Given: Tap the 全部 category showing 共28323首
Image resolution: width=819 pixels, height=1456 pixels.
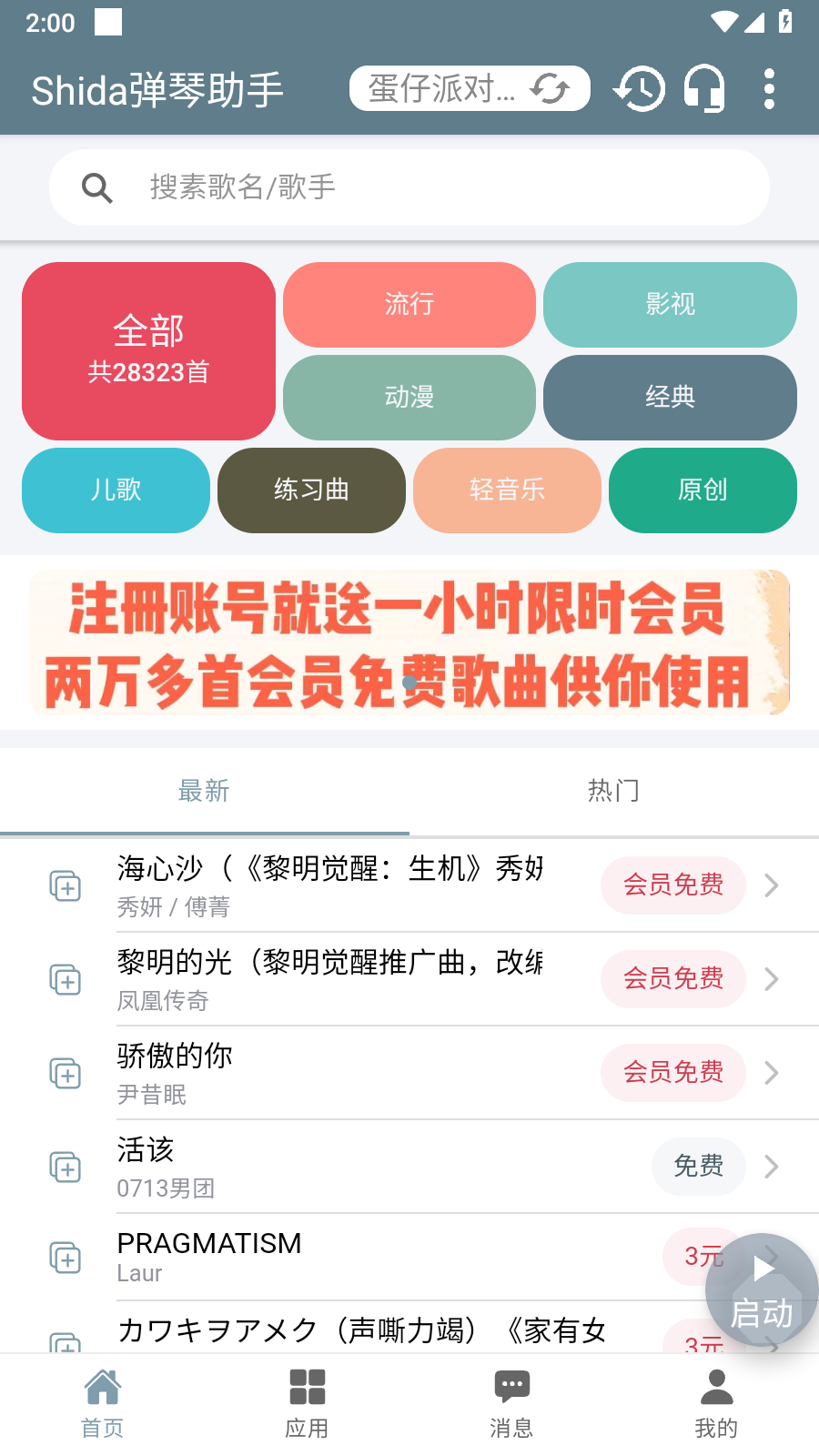Looking at the screenshot, I should (x=149, y=351).
